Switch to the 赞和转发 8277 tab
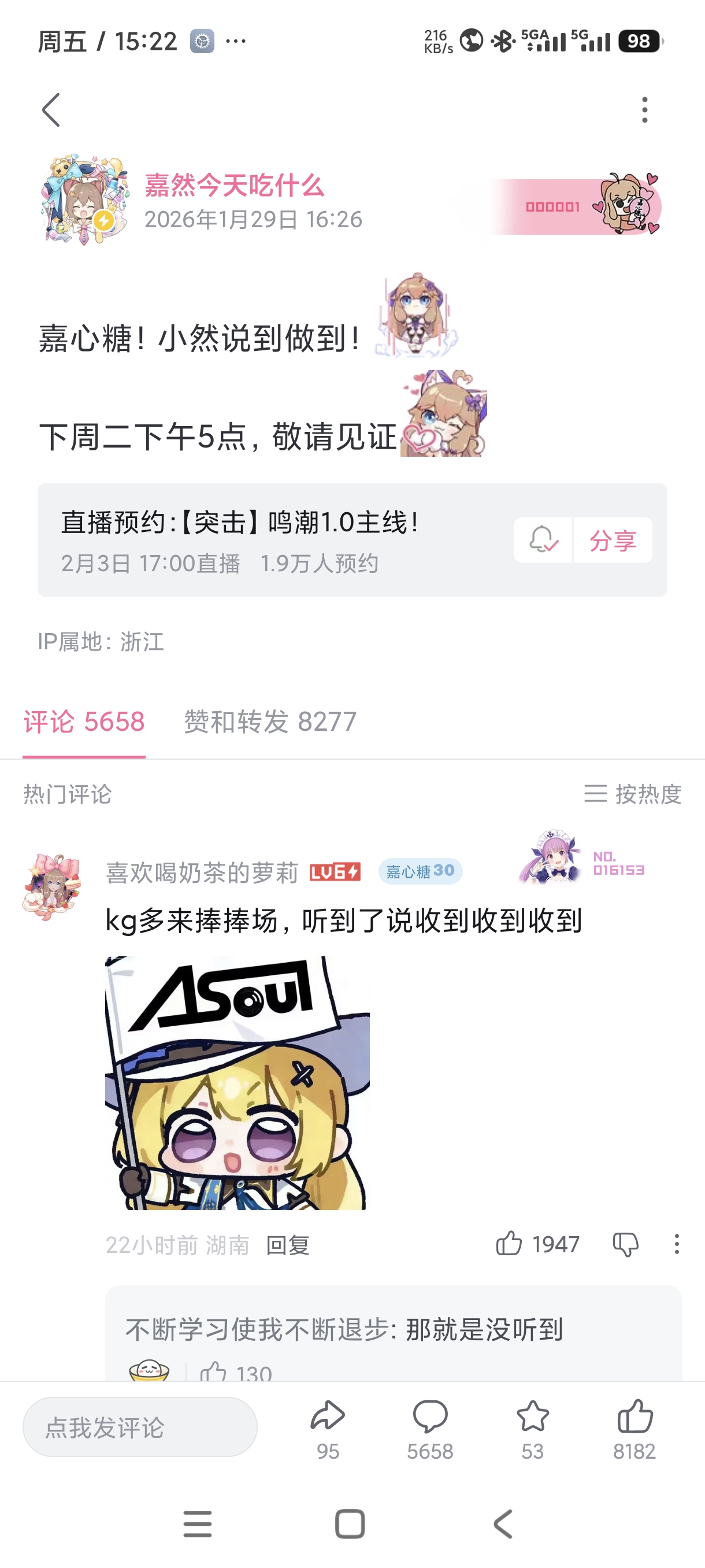The image size is (705, 1568). (x=270, y=722)
